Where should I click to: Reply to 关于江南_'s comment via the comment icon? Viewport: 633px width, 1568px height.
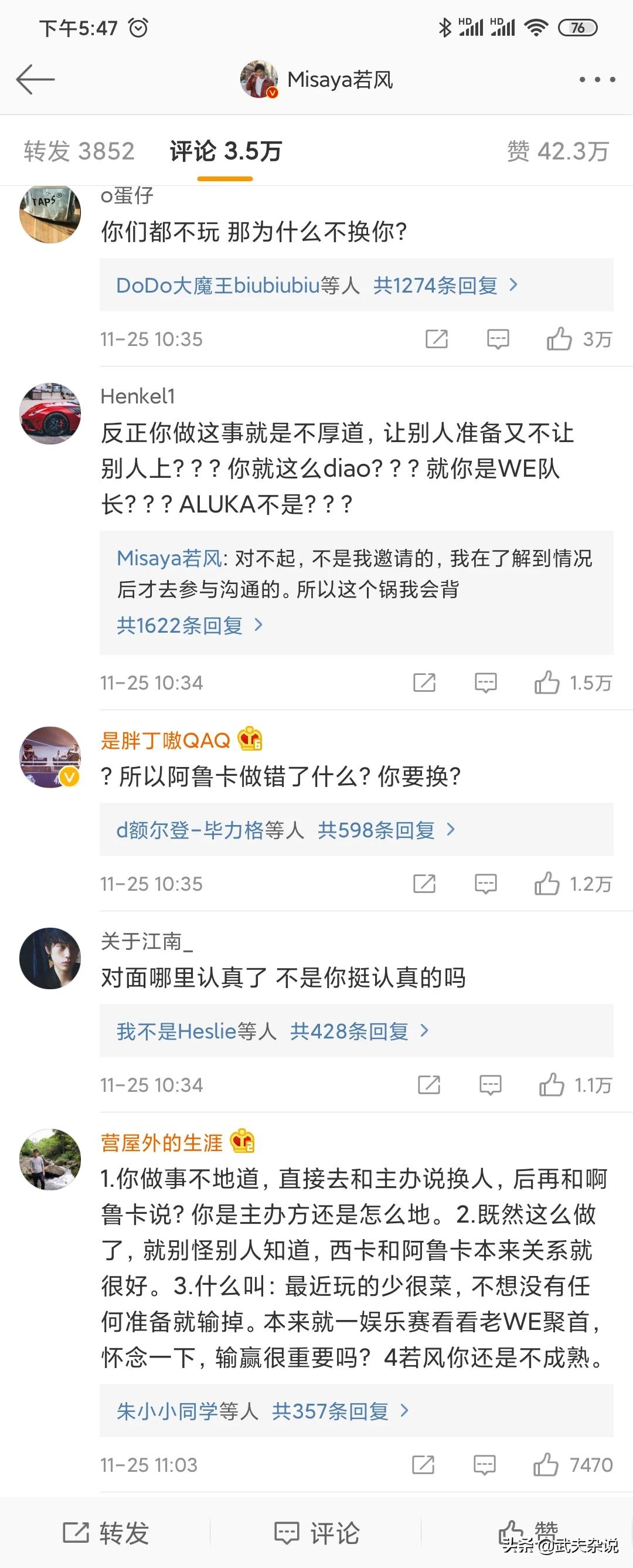point(490,1085)
